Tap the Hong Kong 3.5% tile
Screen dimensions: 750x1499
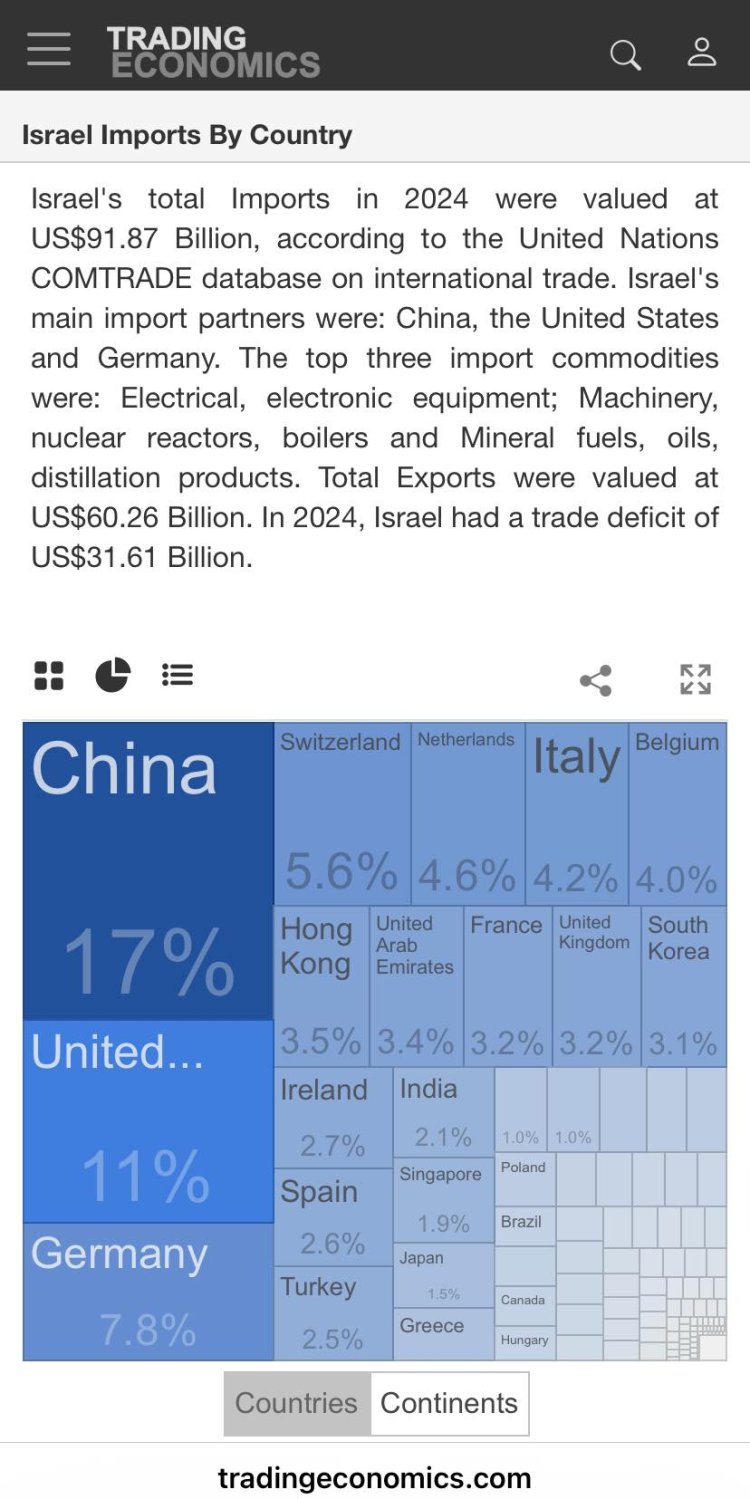pos(321,986)
